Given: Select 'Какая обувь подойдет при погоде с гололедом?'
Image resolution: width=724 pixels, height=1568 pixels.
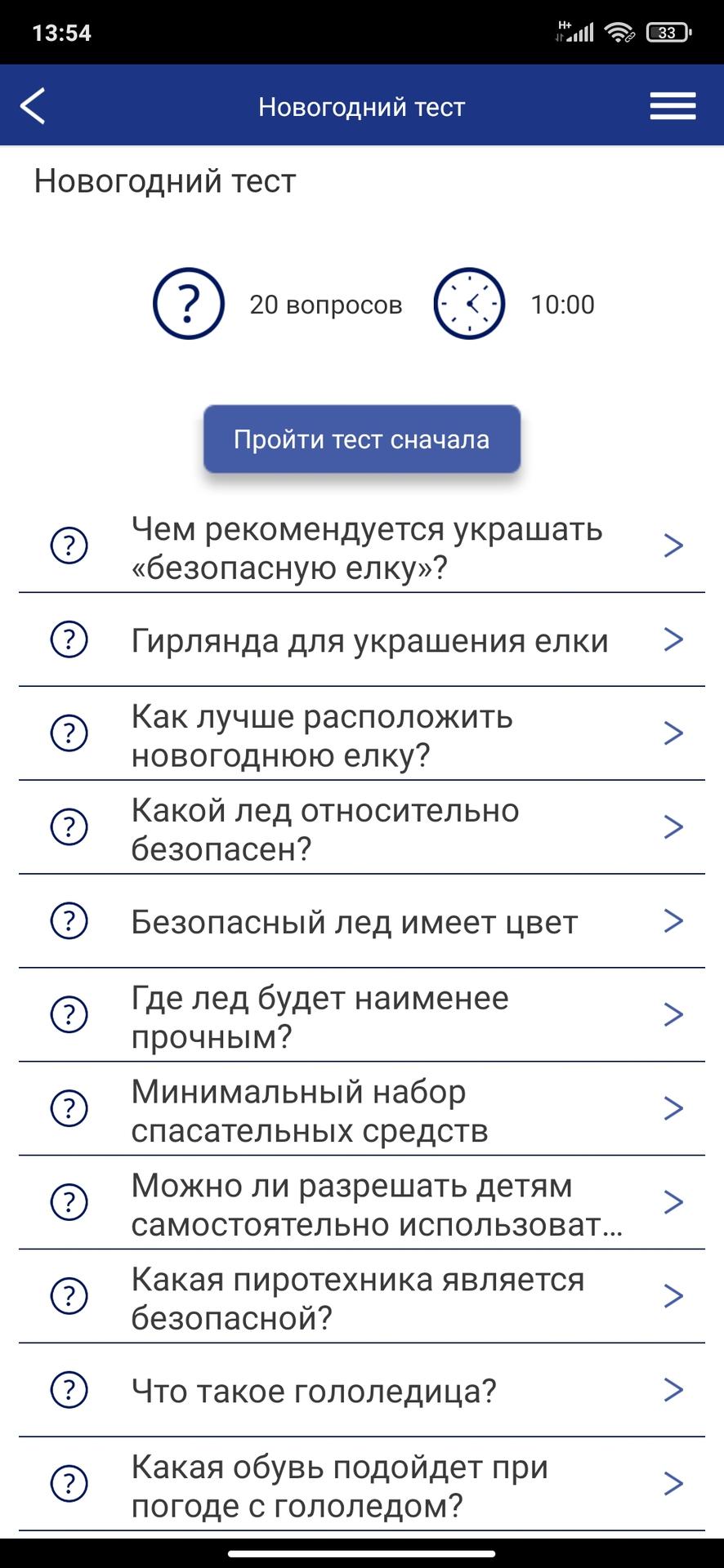Looking at the screenshot, I should pyautogui.click(x=361, y=1485).
